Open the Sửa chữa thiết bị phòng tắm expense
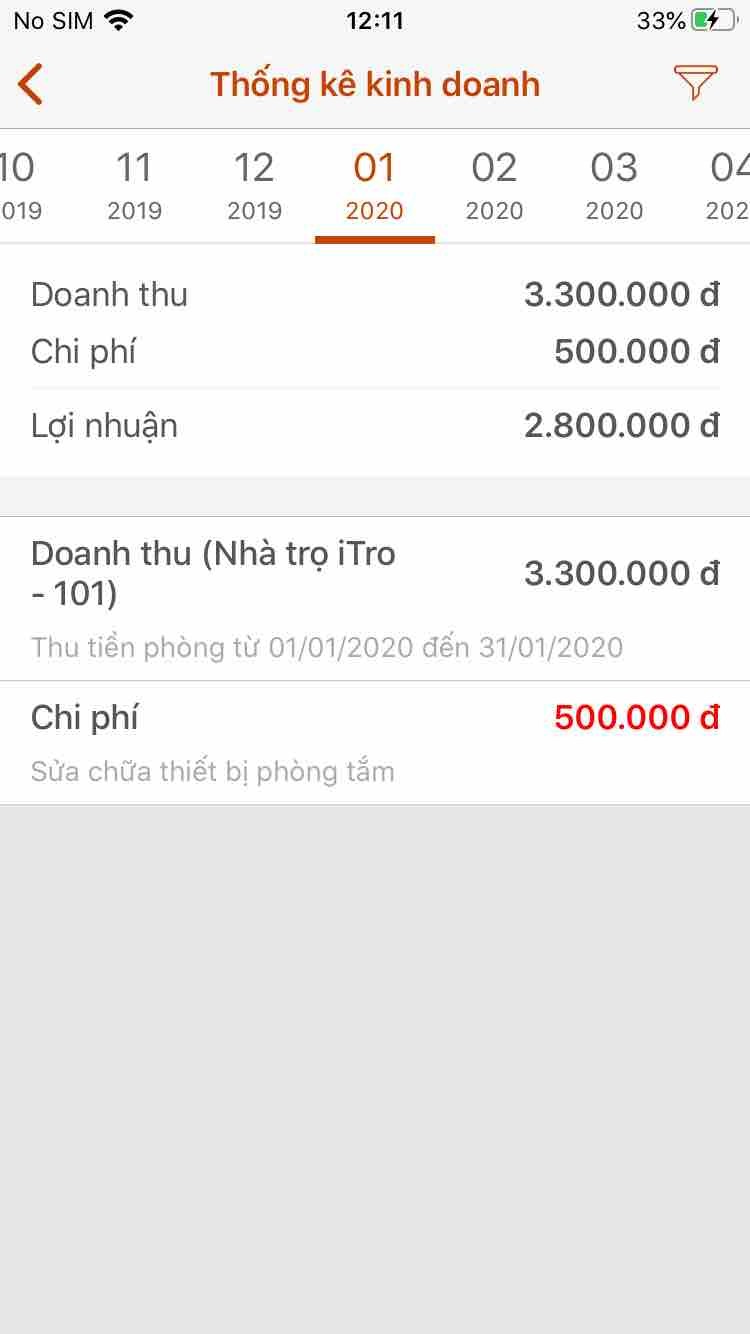The image size is (750, 1334). 375,742
